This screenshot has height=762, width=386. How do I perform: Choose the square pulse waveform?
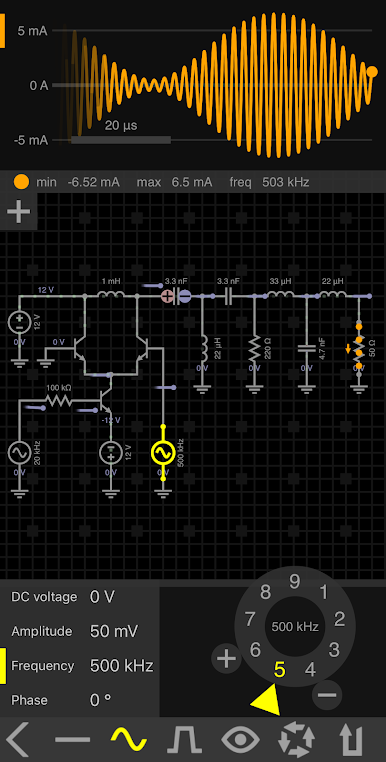point(184,740)
